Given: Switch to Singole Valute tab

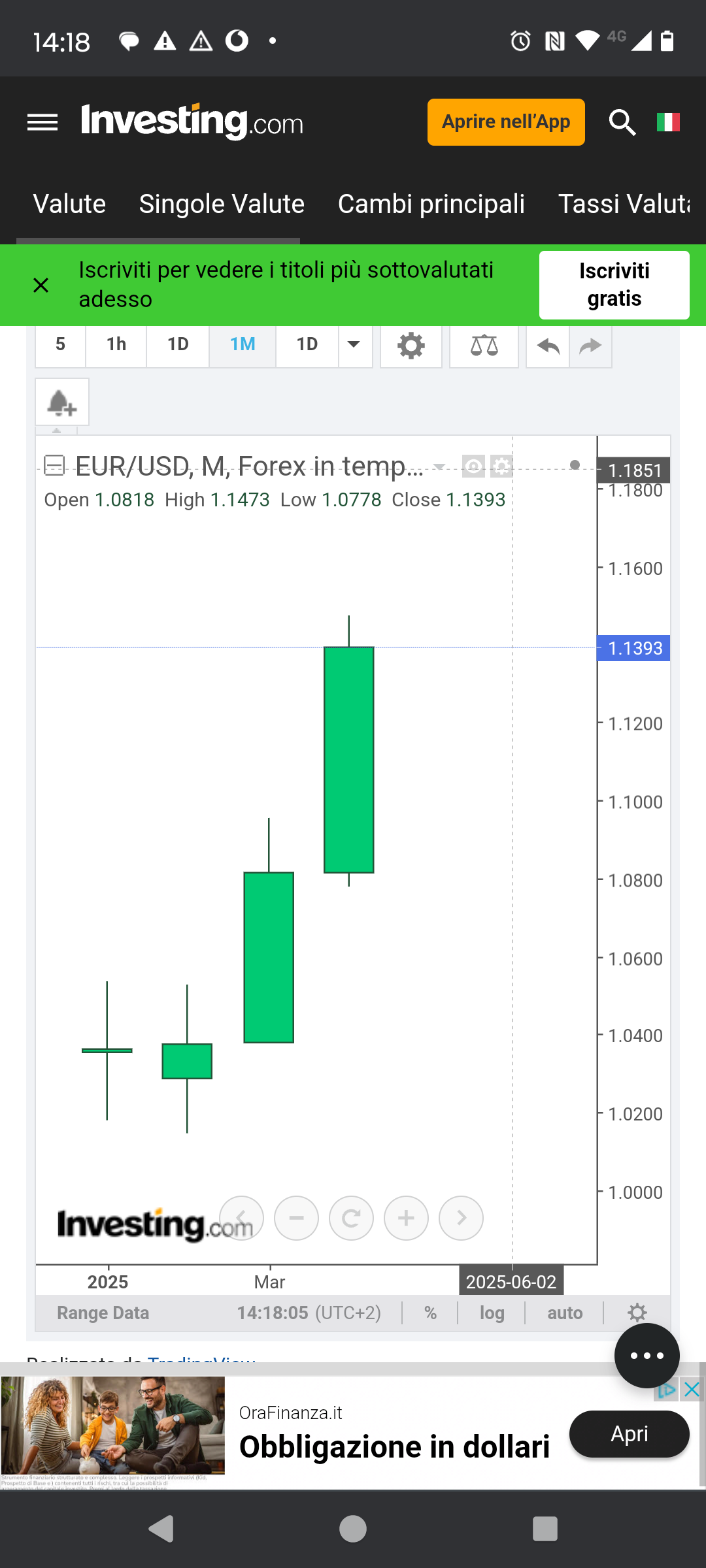Looking at the screenshot, I should point(222,204).
